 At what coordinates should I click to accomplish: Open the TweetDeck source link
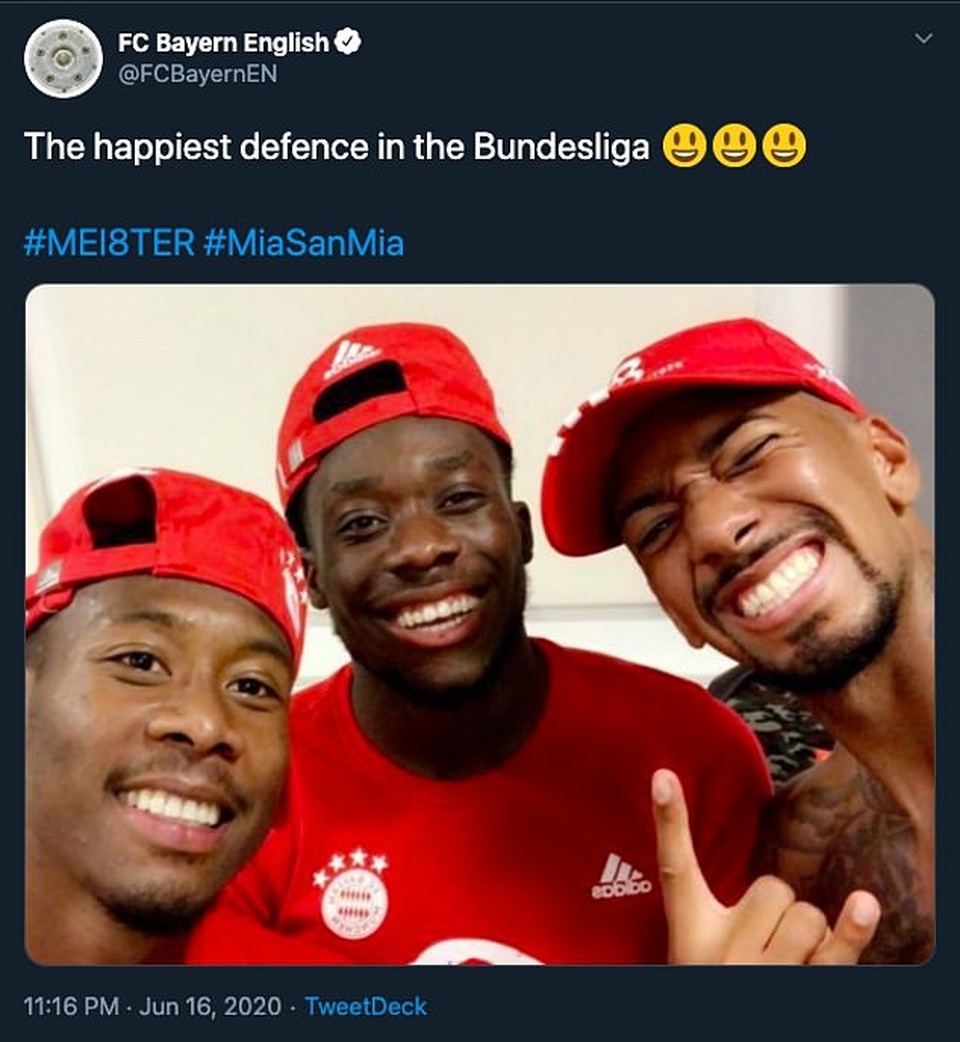[365, 1006]
